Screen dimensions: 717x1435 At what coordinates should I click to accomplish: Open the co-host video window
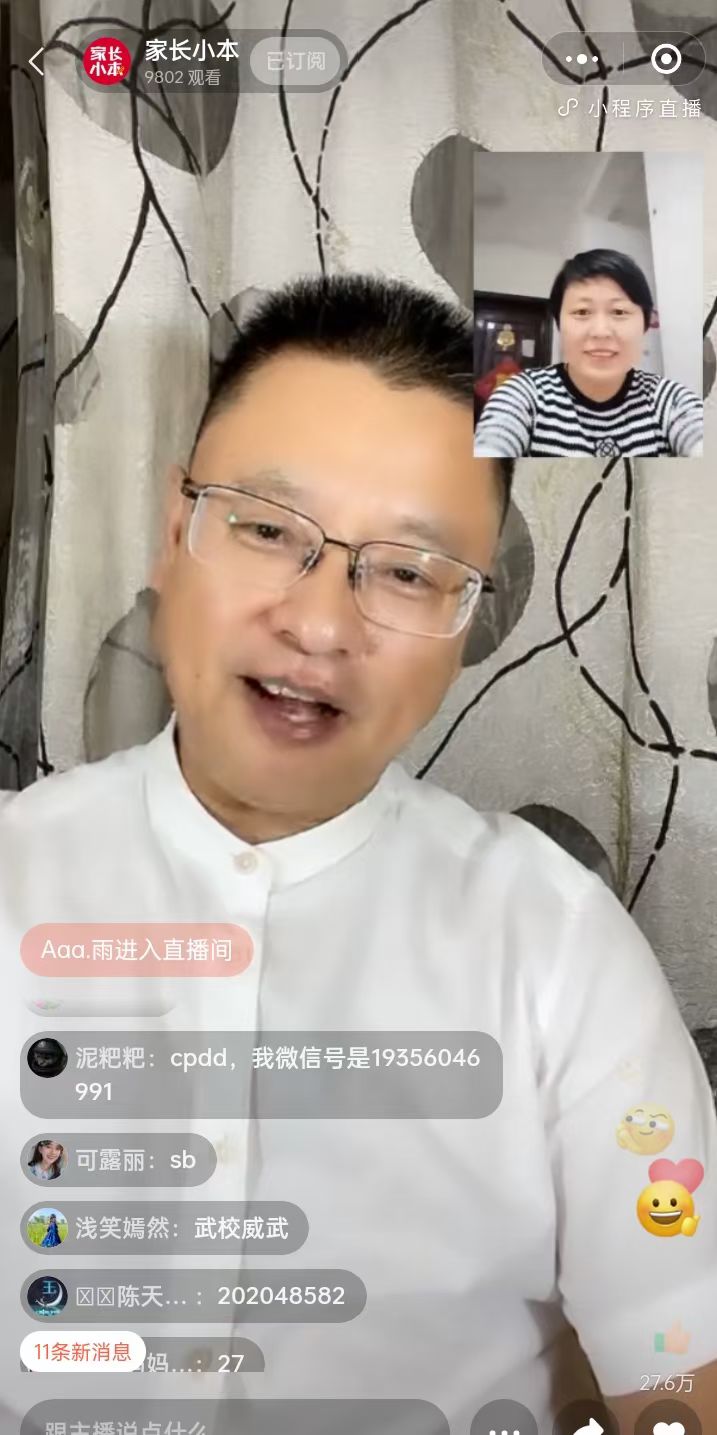coord(588,304)
